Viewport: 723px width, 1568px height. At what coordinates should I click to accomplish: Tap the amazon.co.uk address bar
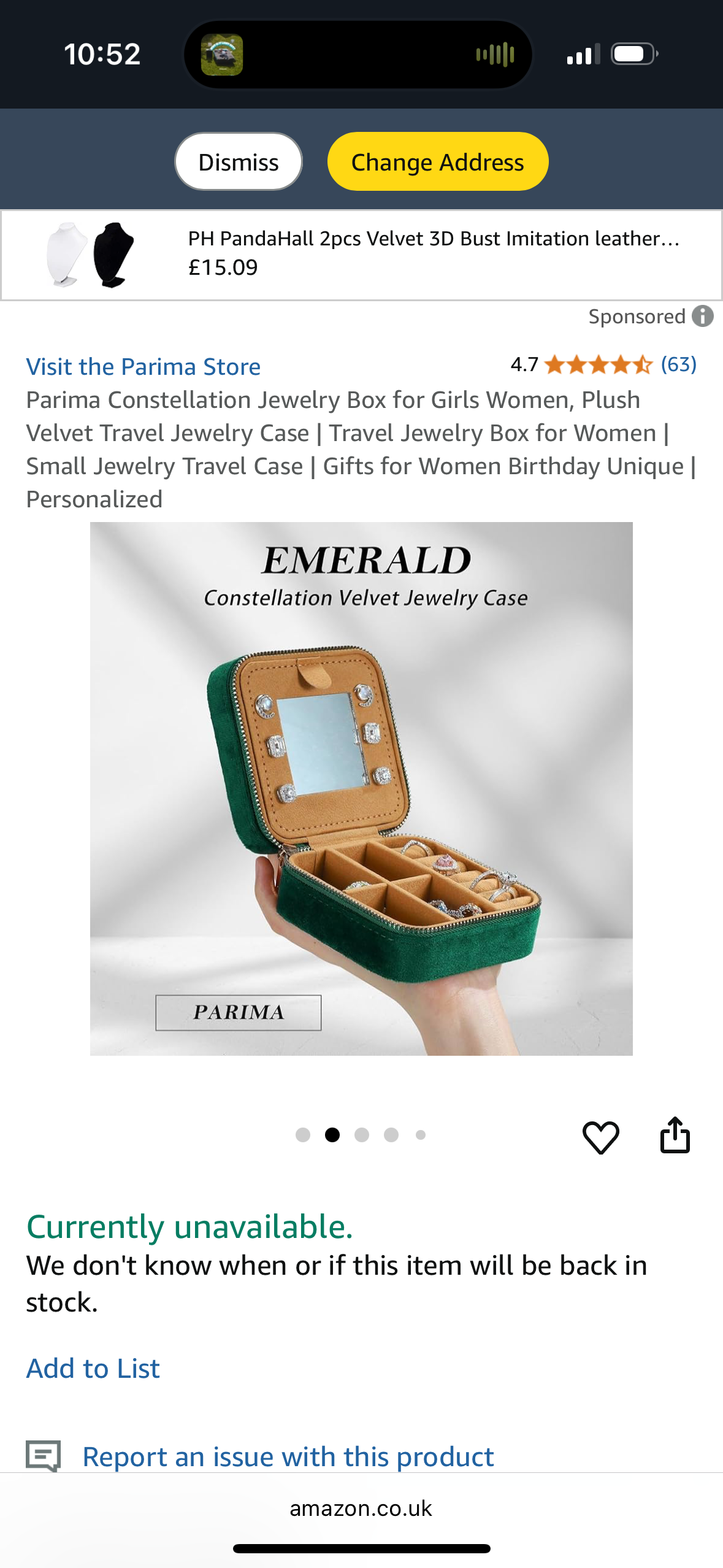click(361, 1508)
